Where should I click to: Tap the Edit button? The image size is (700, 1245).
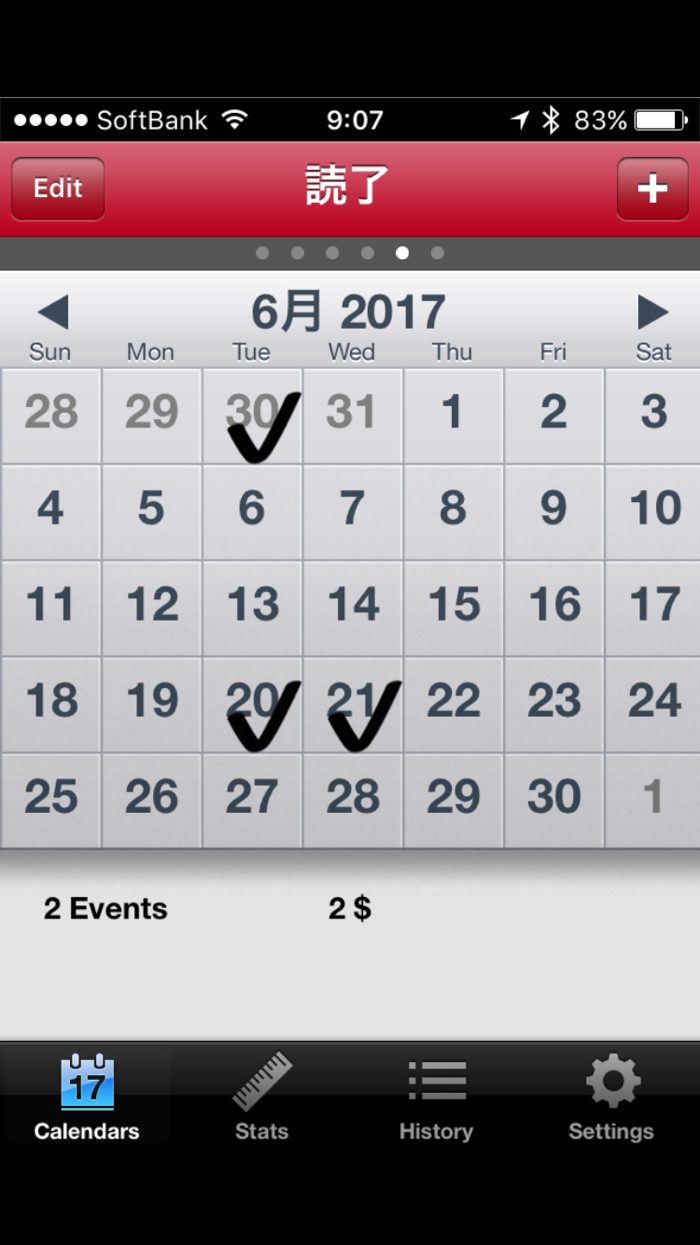pyautogui.click(x=58, y=188)
